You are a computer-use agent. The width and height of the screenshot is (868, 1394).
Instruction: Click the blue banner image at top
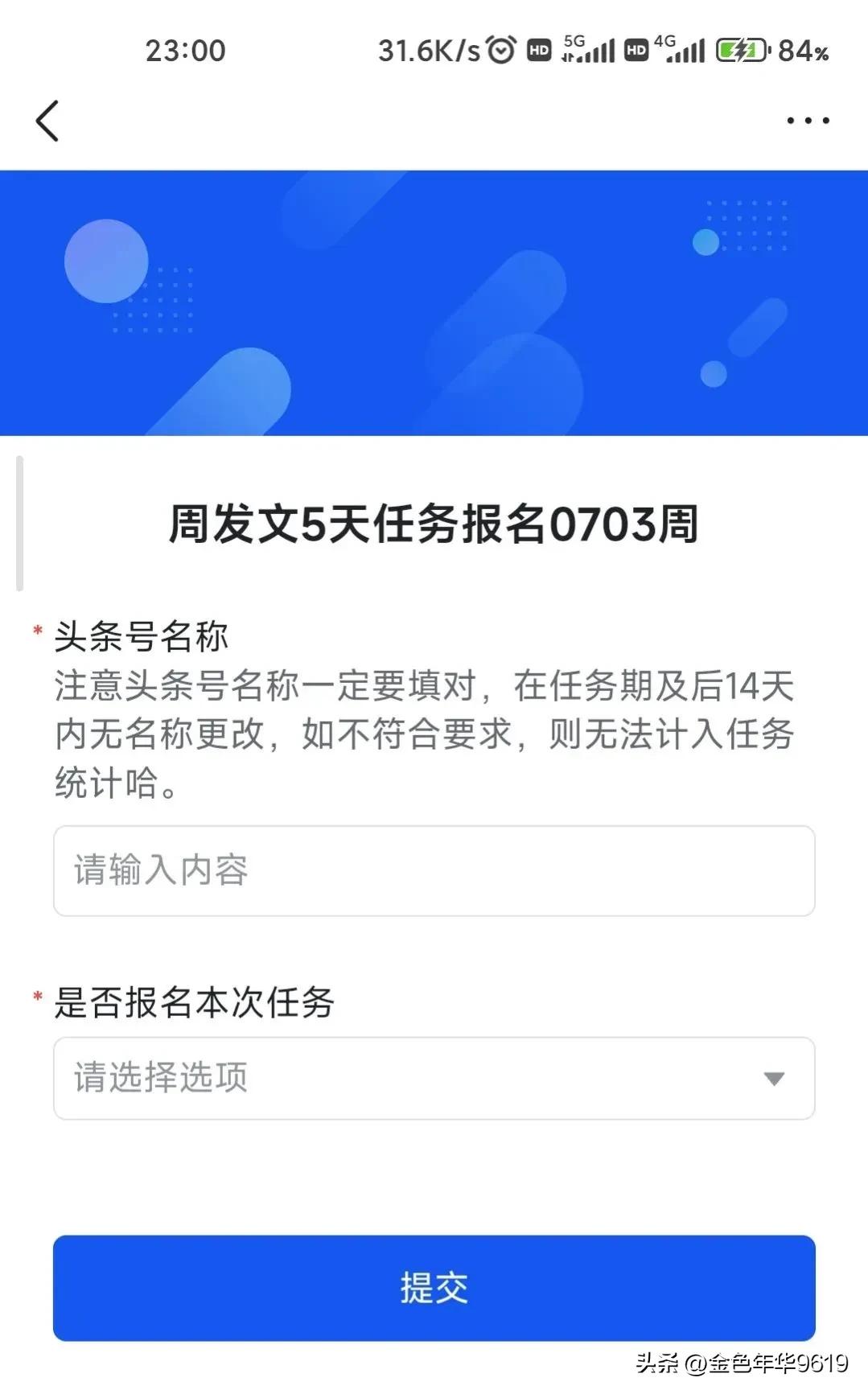434,302
